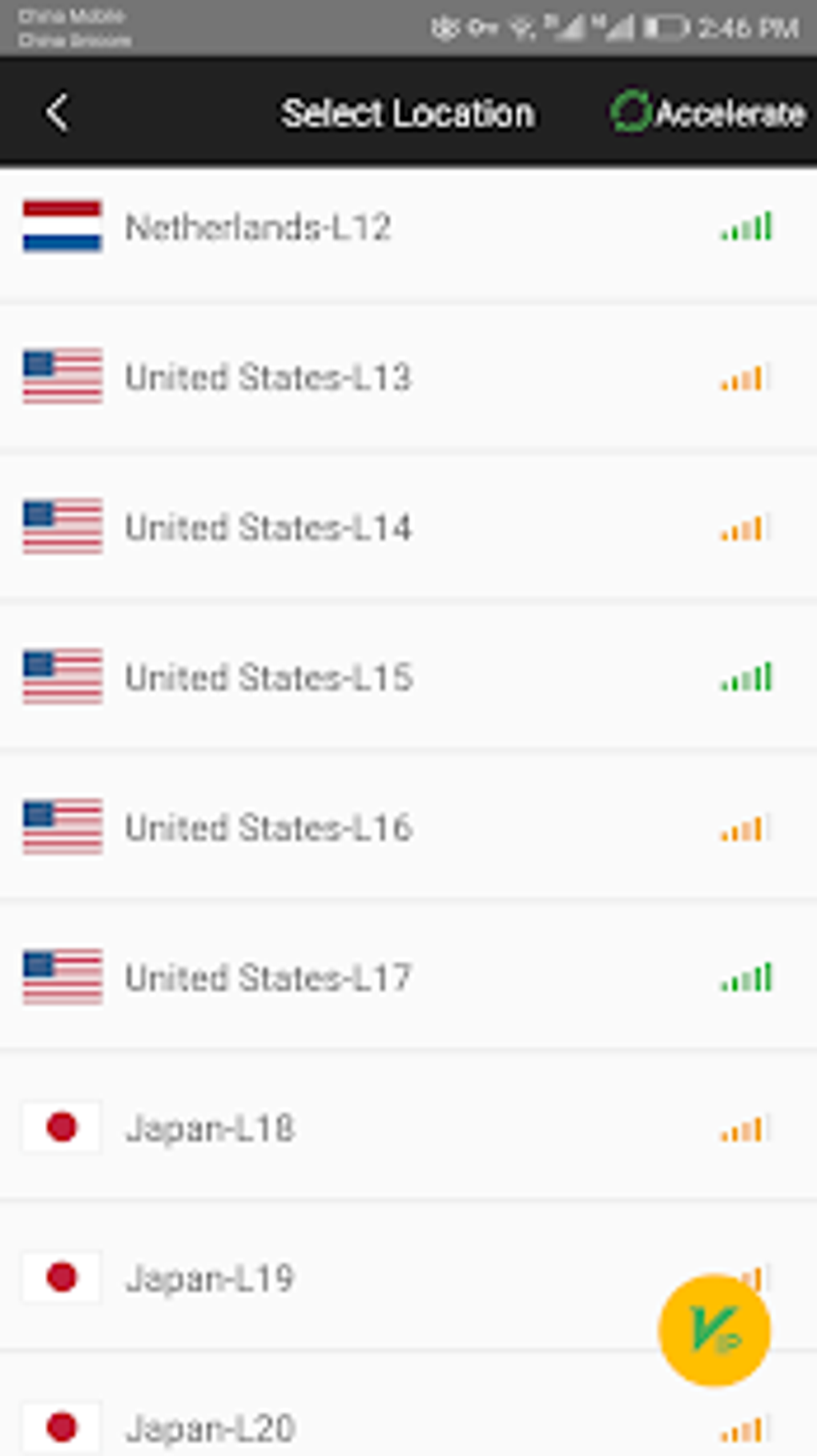The width and height of the screenshot is (817, 1456).
Task: Pick the United States-L14 server
Action: click(x=268, y=528)
